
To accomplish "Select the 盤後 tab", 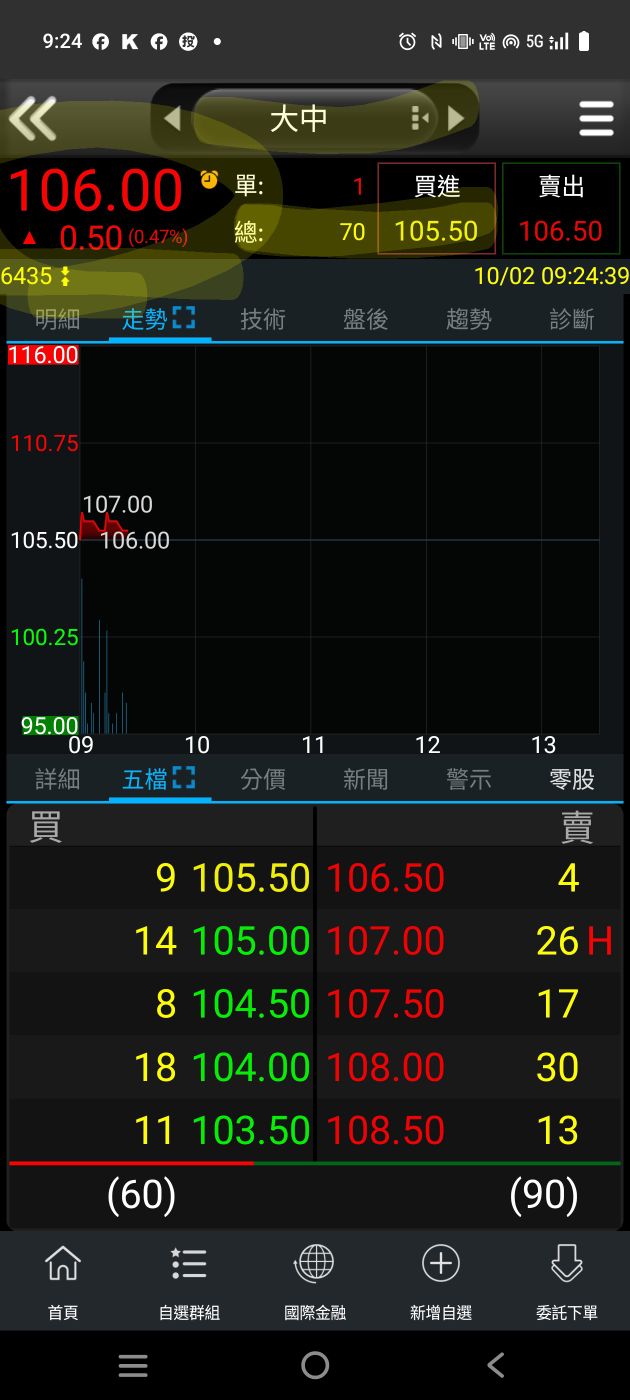I will point(365,319).
